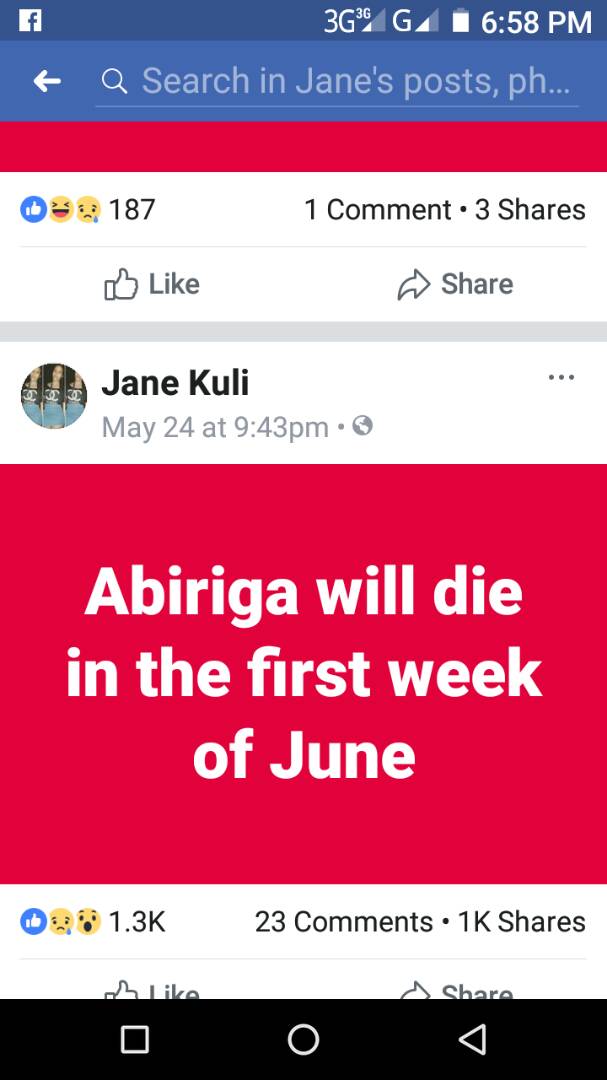
Task: Go back using the top arrow
Action: click(x=47, y=82)
